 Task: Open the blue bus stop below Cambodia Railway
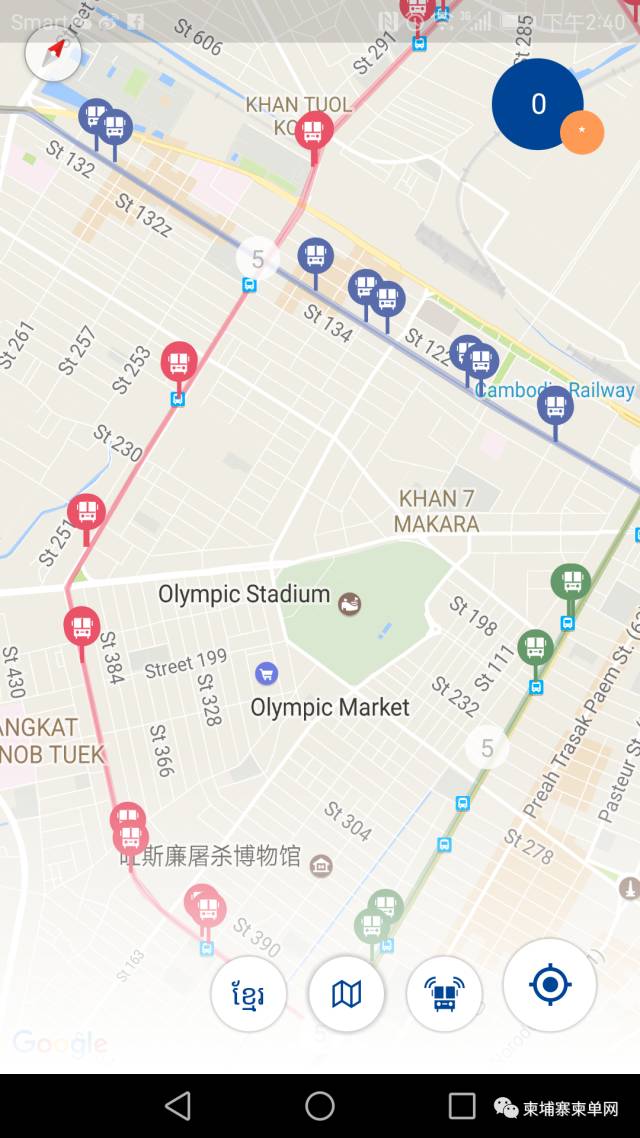tap(555, 405)
